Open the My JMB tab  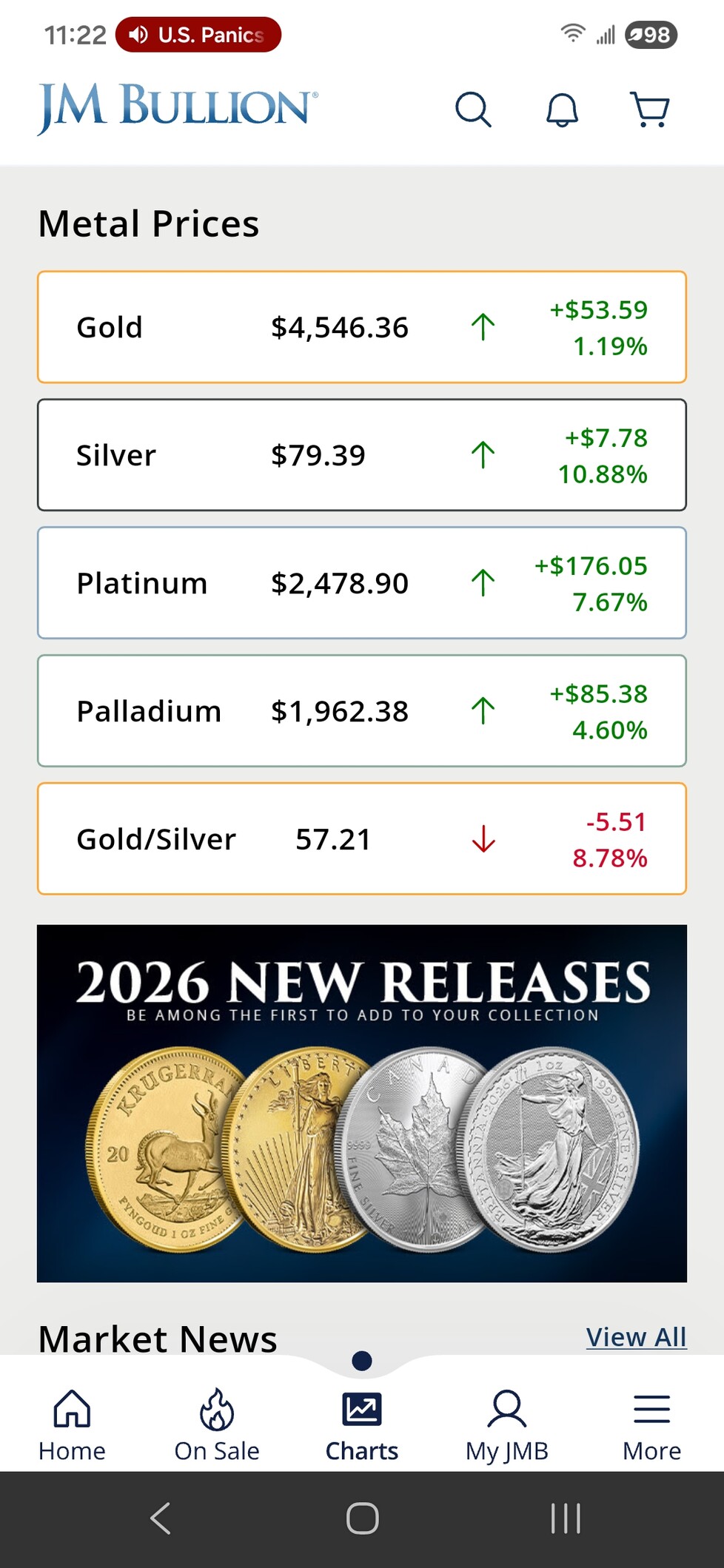[x=507, y=1425]
